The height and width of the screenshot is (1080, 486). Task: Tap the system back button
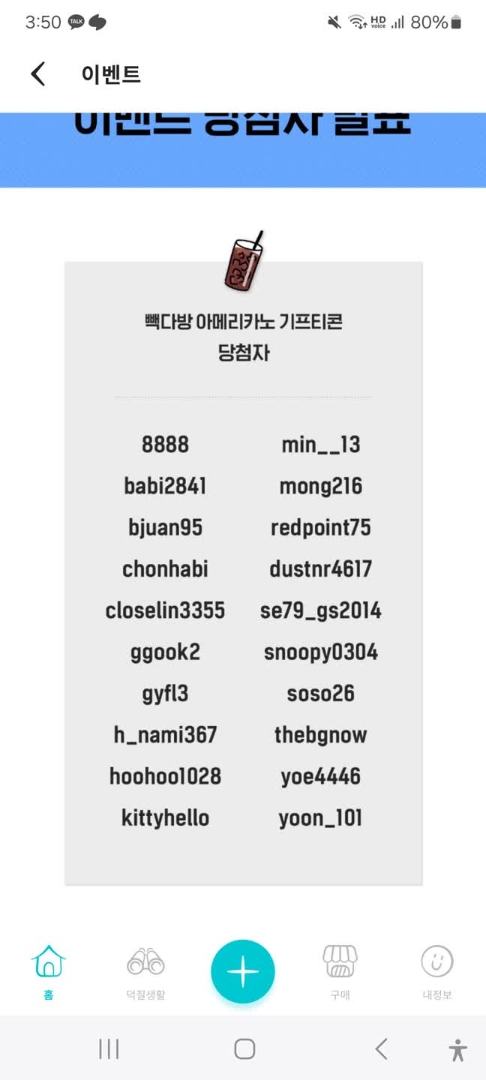point(381,1049)
